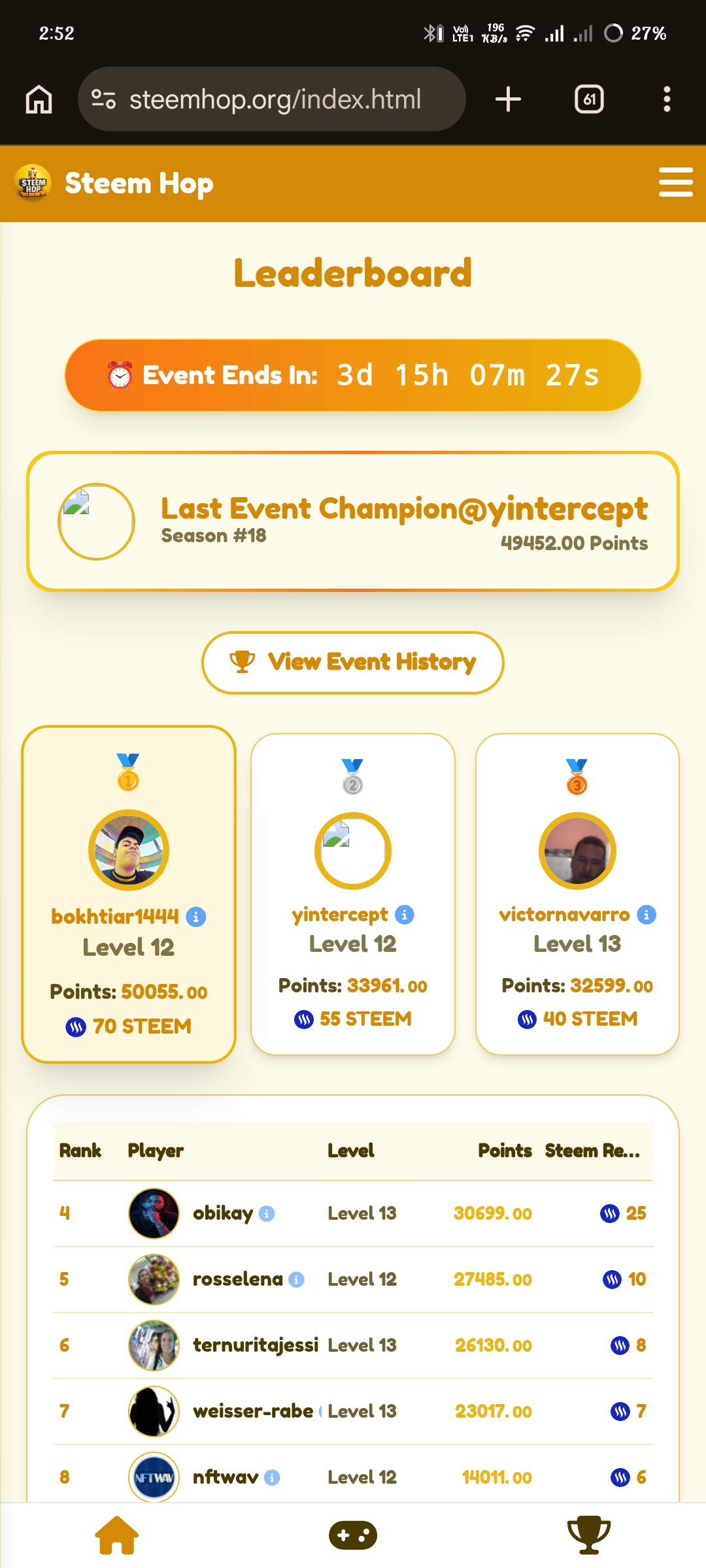The width and height of the screenshot is (706, 1568).
Task: Tap the info icon beside nftwav
Action: click(x=272, y=1477)
